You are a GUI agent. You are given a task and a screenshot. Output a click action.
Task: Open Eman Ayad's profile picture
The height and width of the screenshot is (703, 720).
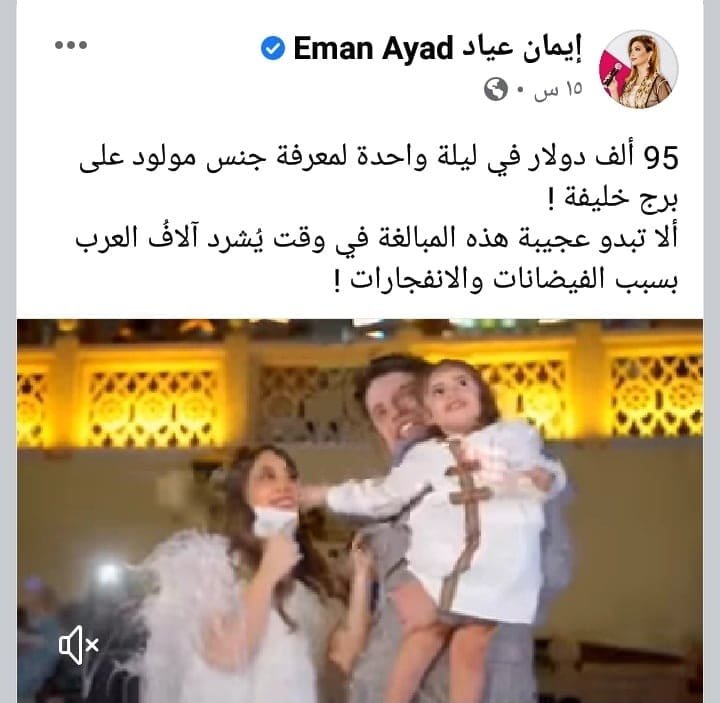[x=638, y=69]
